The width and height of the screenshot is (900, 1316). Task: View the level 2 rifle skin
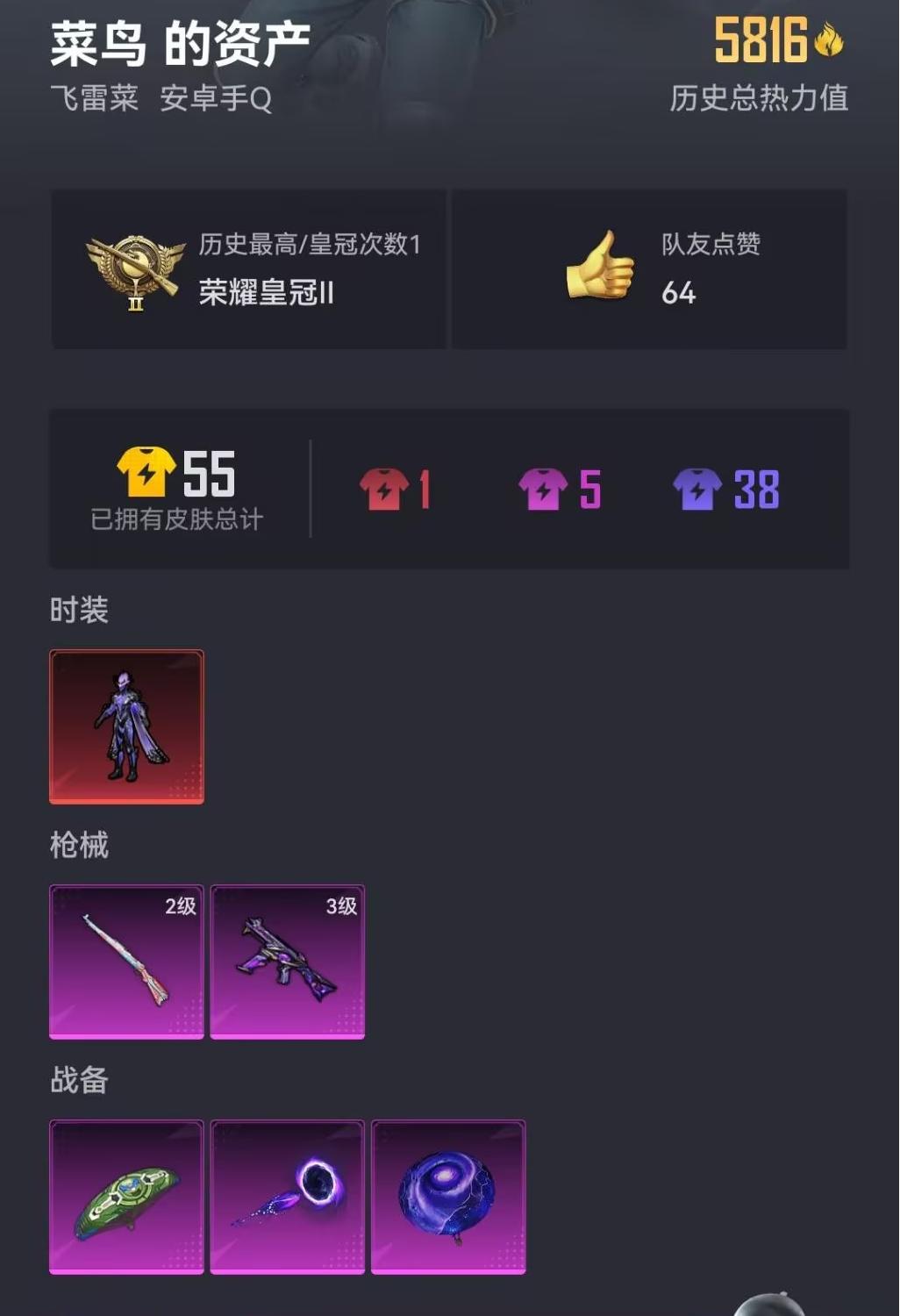tap(126, 962)
